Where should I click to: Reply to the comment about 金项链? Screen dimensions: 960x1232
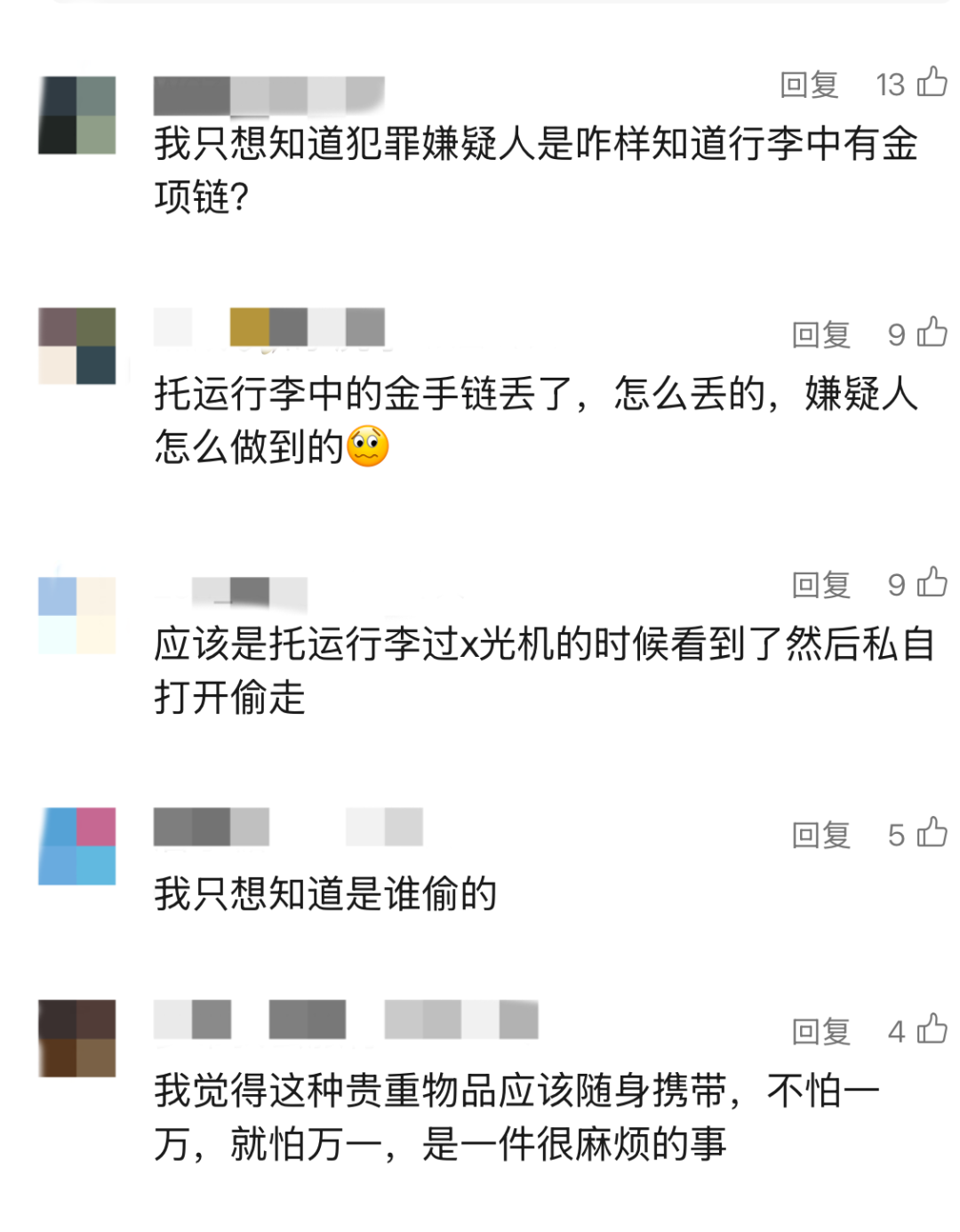[809, 84]
